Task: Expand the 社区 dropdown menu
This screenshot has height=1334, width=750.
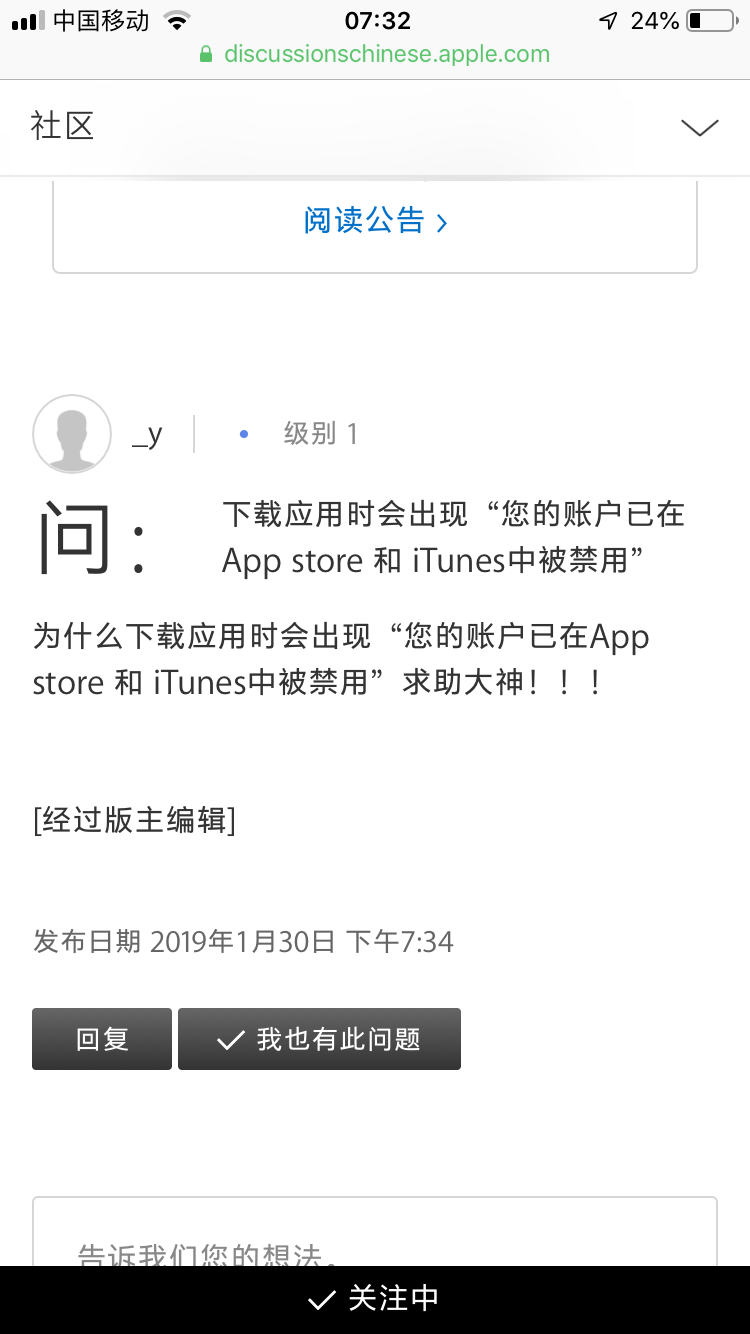Action: point(698,127)
